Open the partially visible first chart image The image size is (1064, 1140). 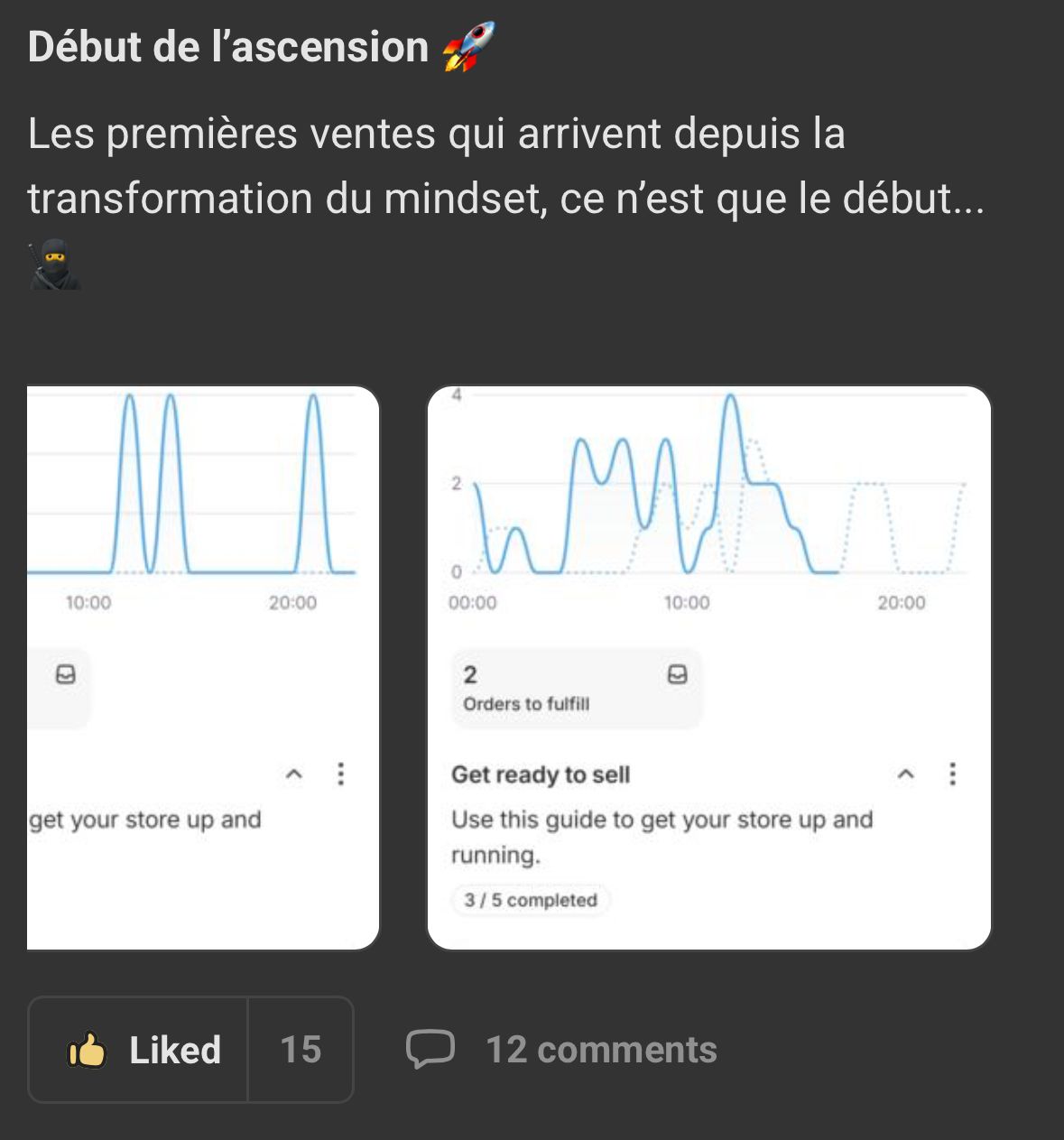pos(203,668)
